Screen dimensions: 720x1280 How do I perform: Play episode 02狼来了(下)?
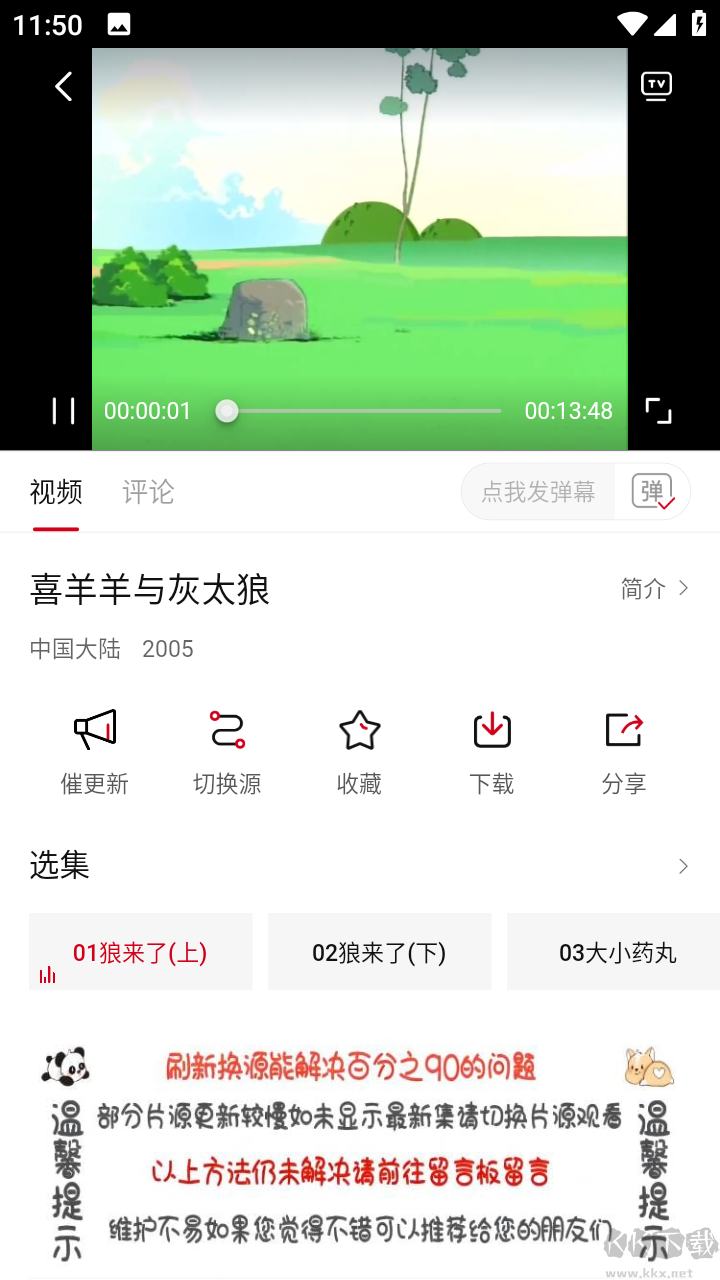(x=380, y=951)
